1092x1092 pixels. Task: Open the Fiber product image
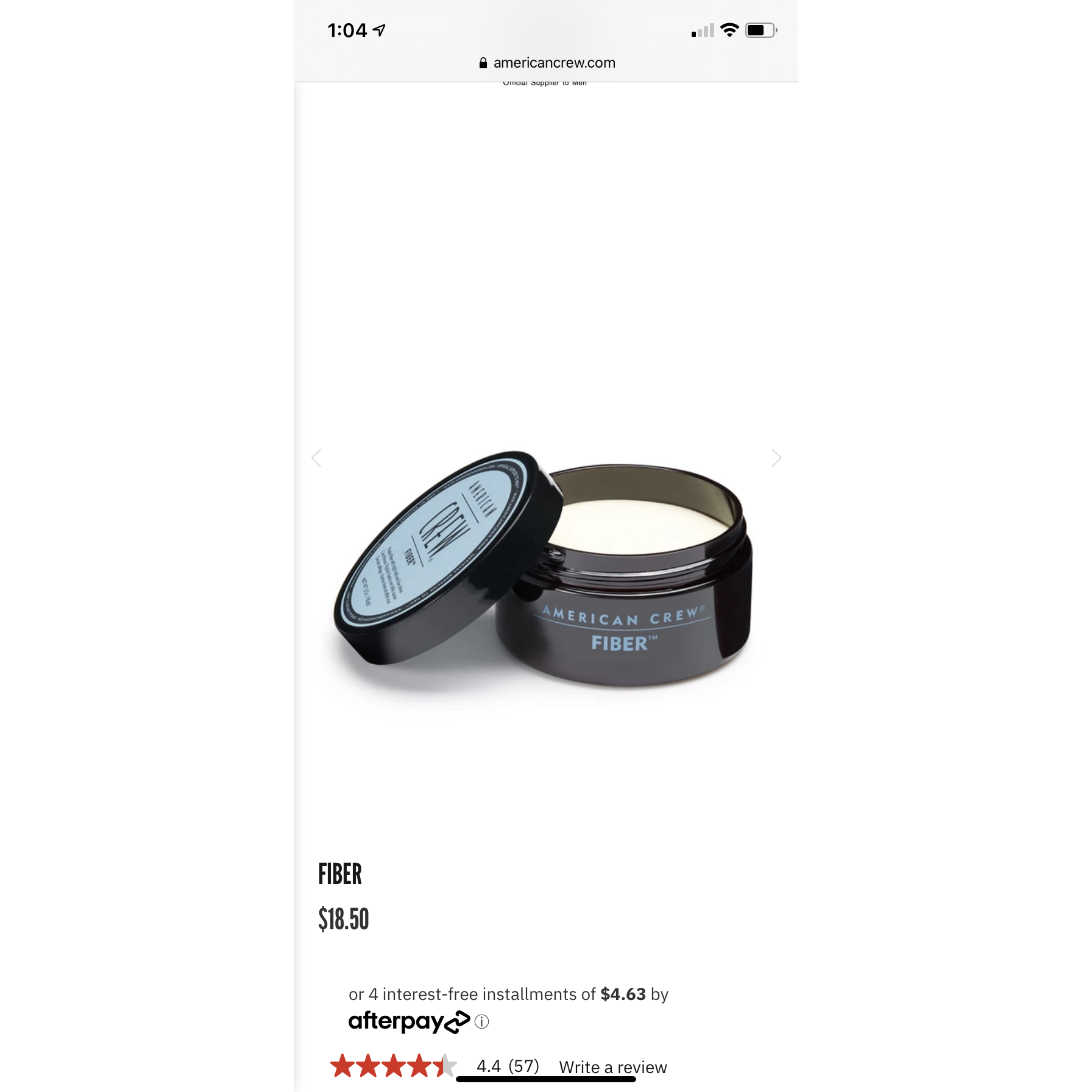[544, 570]
